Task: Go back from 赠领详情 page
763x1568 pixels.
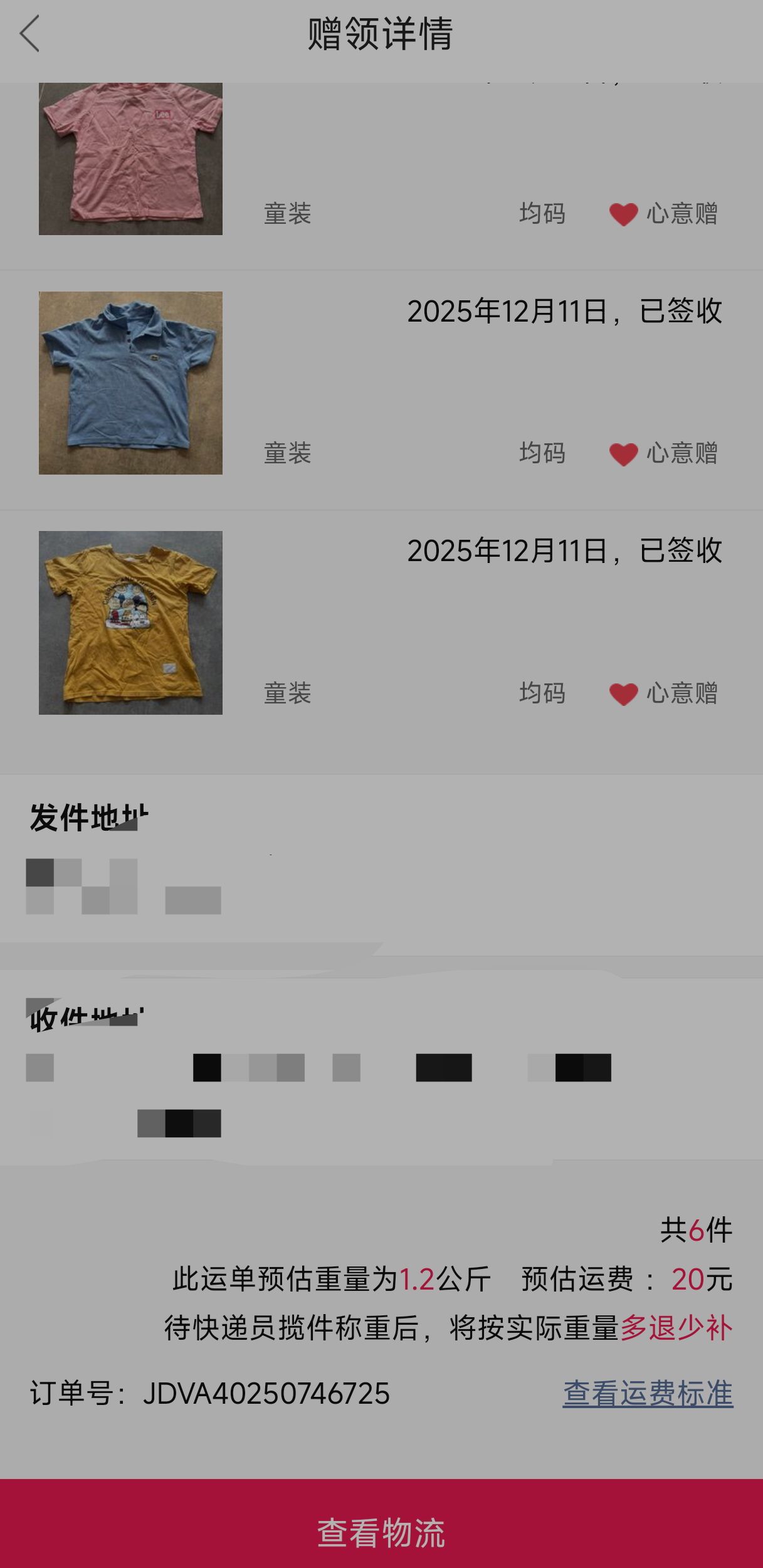Action: pos(29,34)
